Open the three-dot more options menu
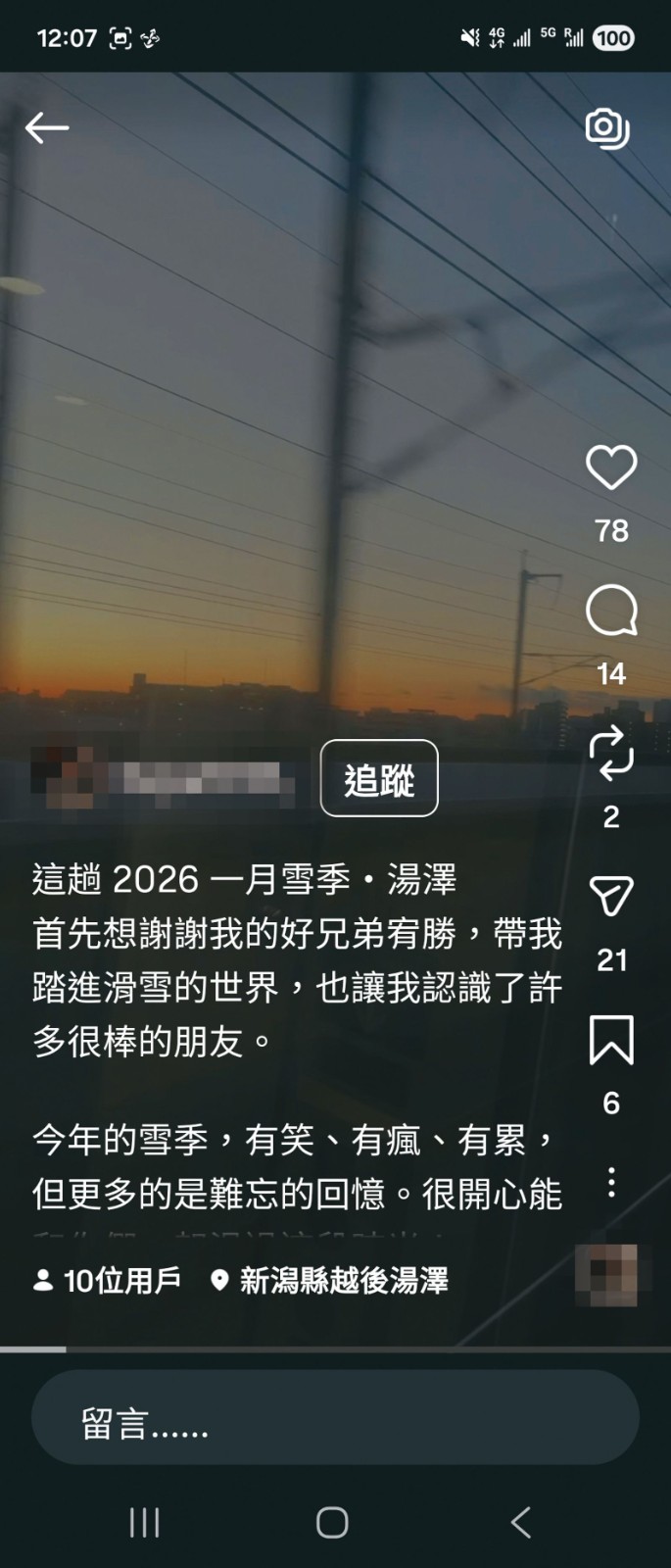 [611, 1182]
